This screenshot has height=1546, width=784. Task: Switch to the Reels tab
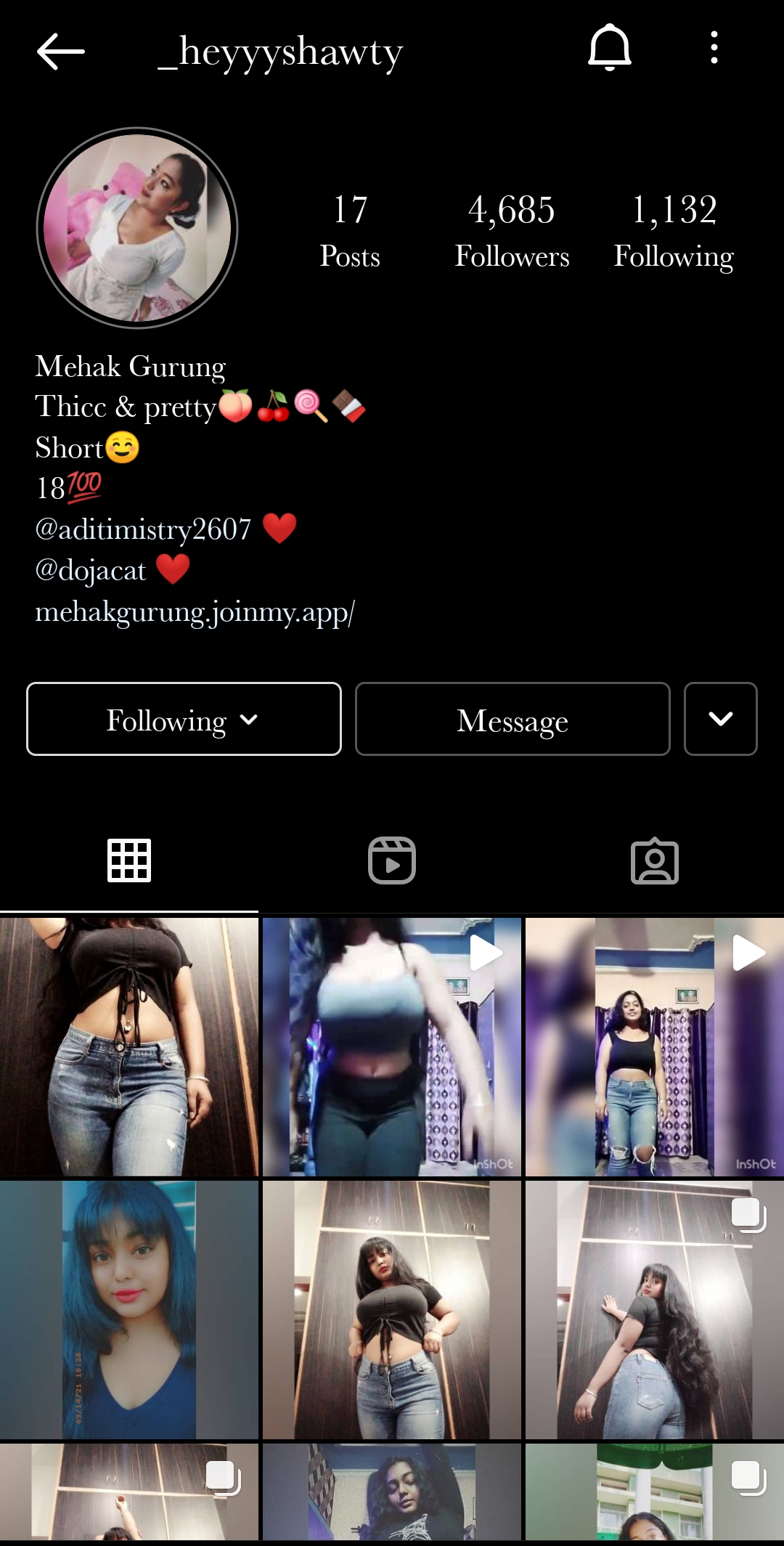392,861
